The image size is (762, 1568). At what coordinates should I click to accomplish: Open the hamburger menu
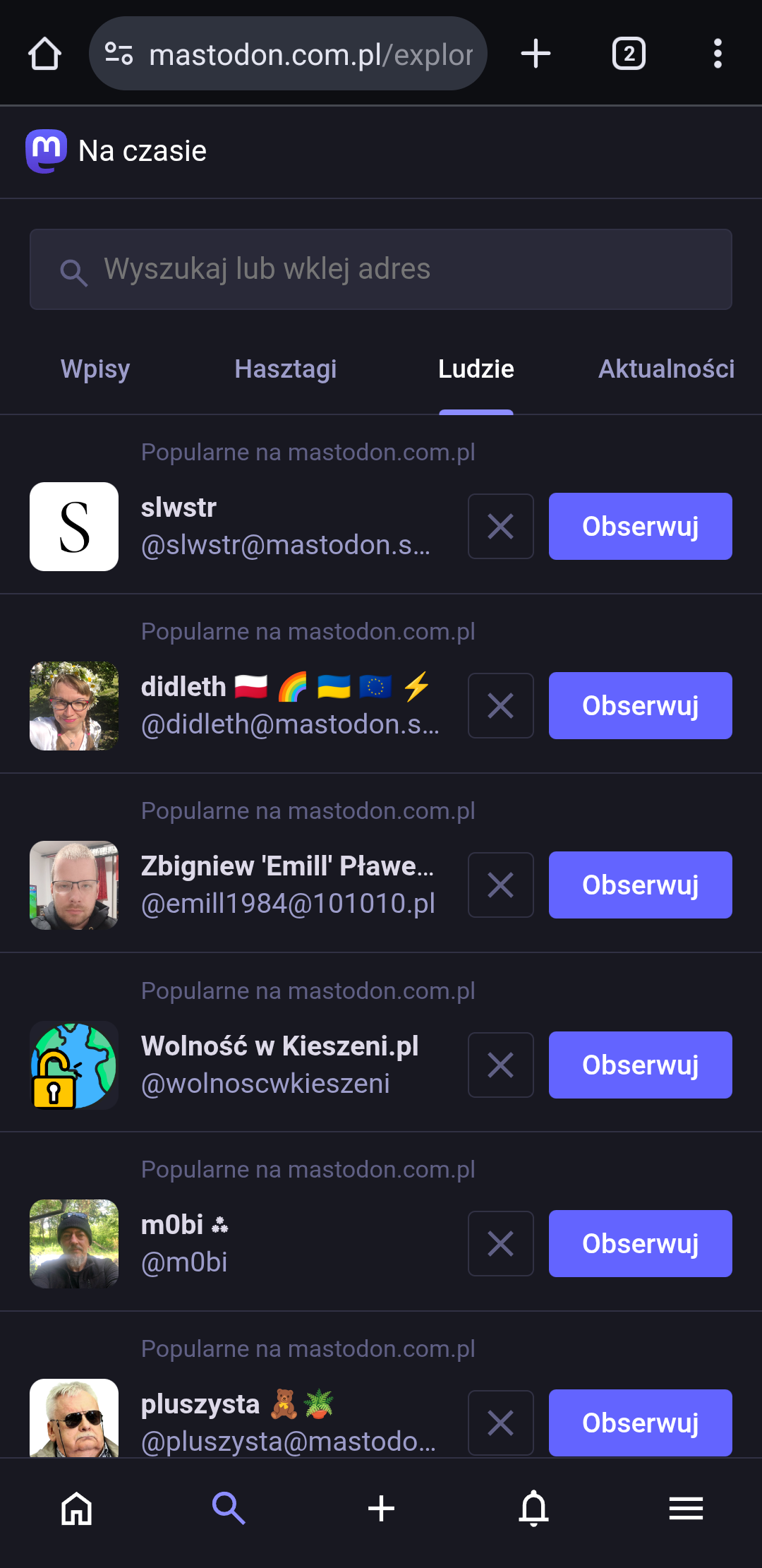[x=686, y=1509]
